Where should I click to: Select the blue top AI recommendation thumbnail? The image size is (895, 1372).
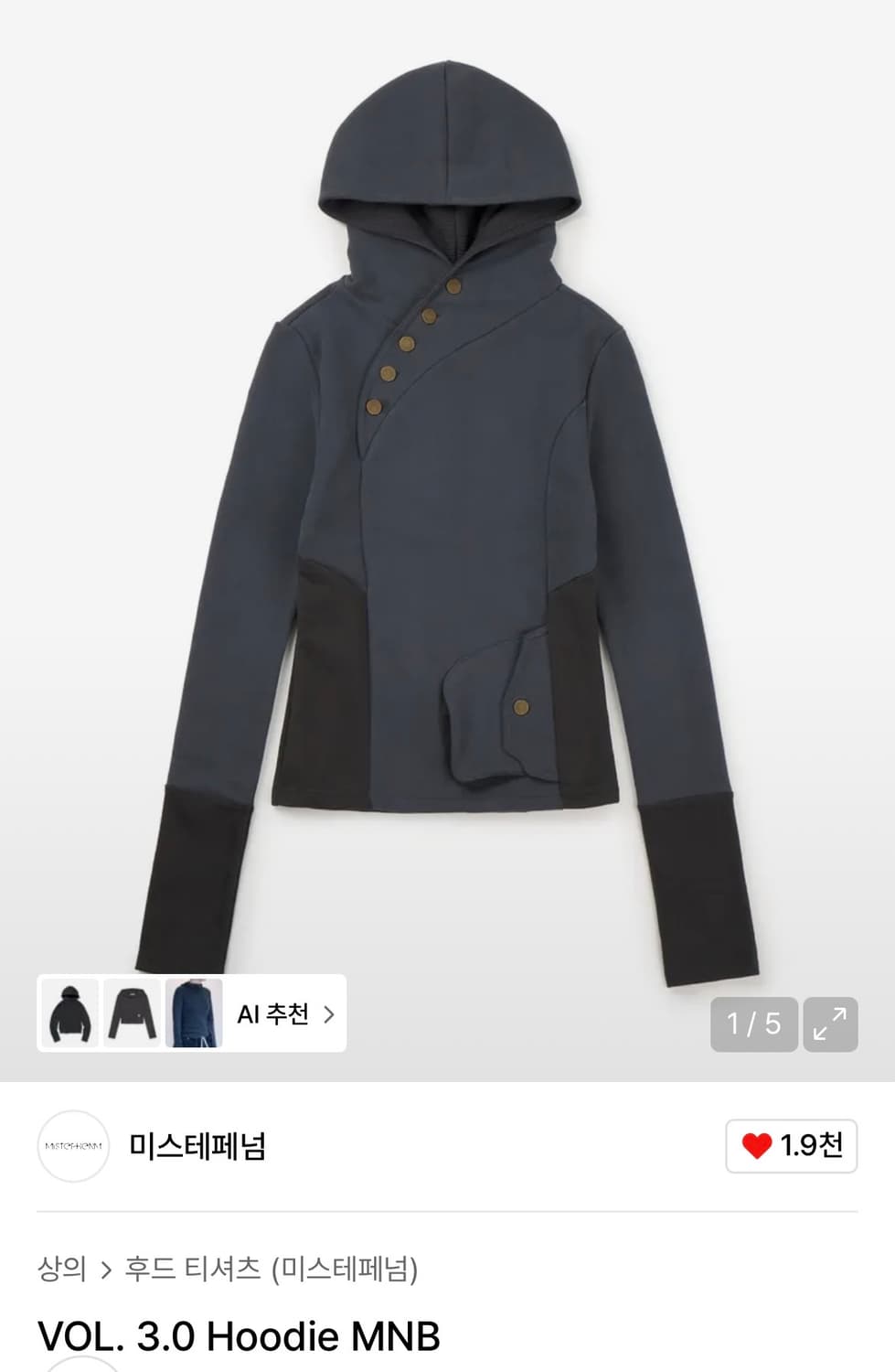click(x=193, y=1015)
